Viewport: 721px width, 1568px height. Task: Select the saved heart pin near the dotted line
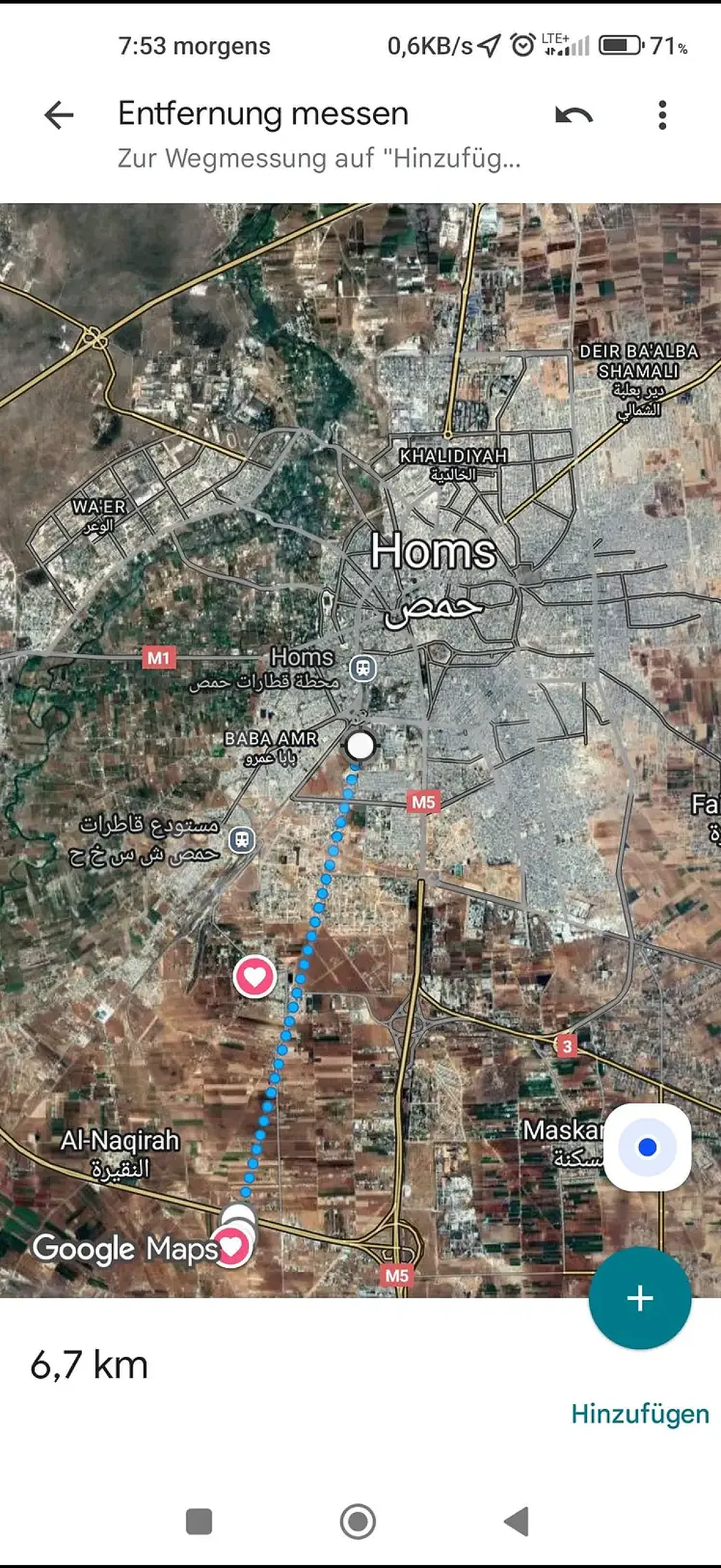[255, 977]
